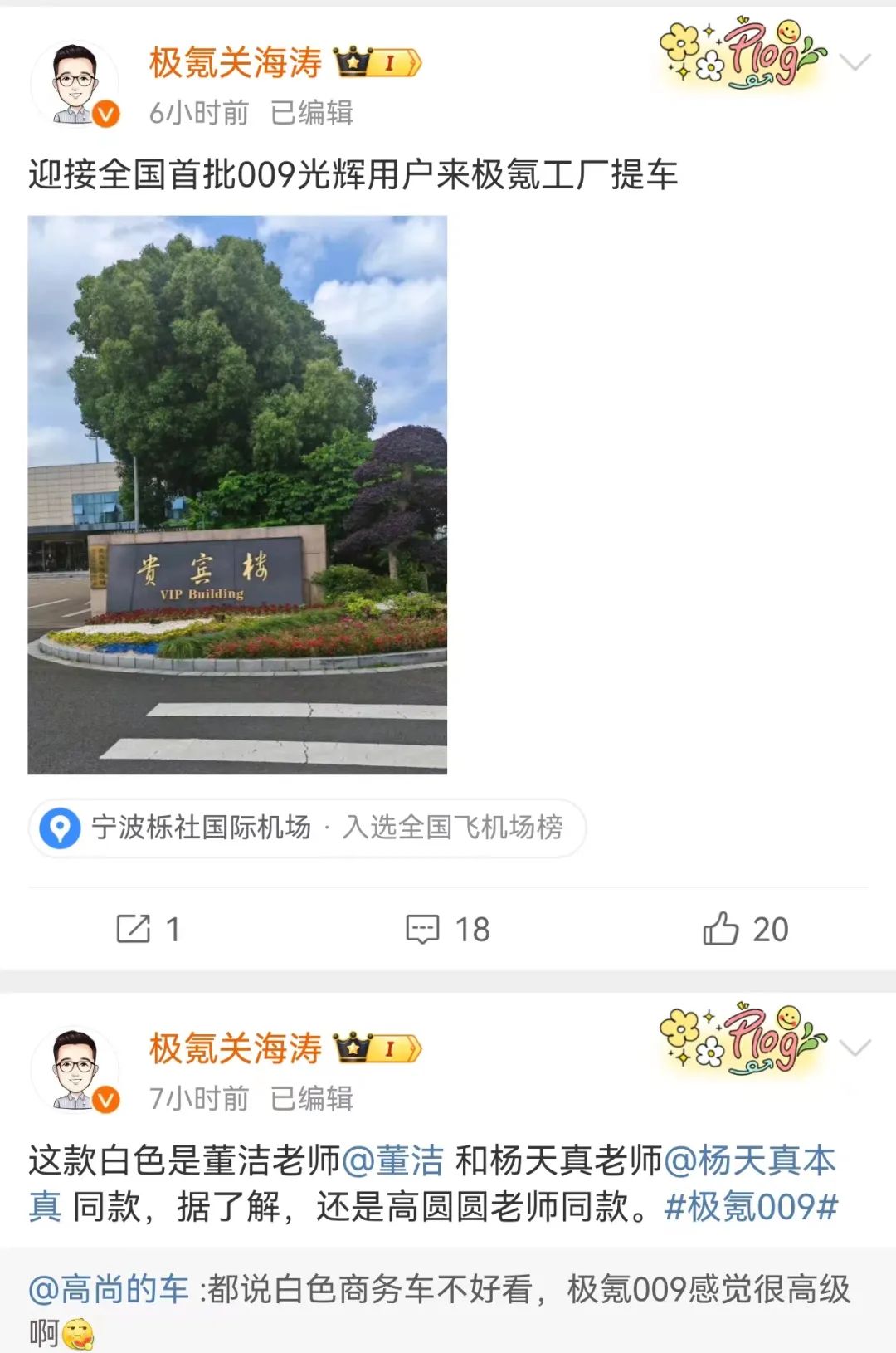Expand the dropdown arrow on the 6小时前 post

(x=855, y=62)
